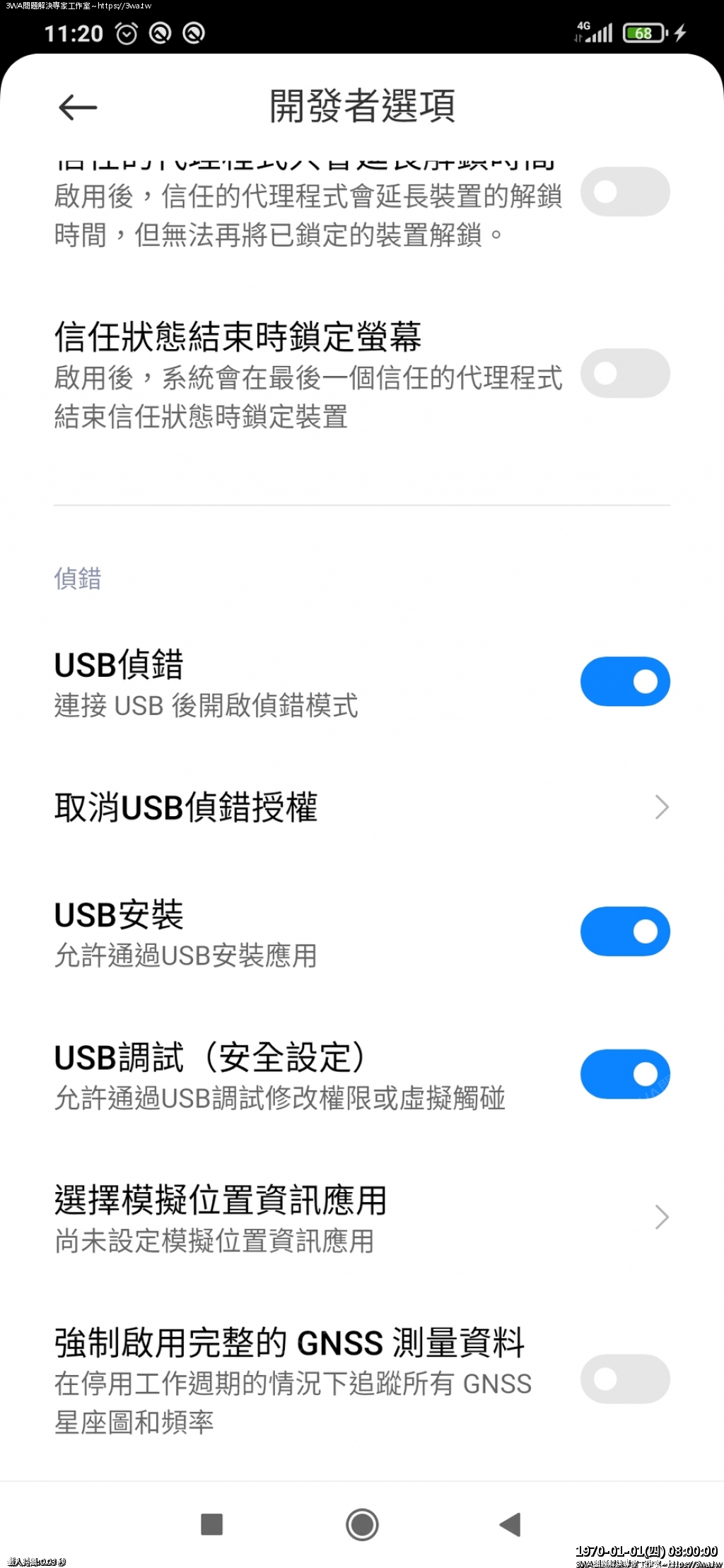724x1568 pixels.
Task: Go back from 開發者選項 page
Action: pos(78,107)
